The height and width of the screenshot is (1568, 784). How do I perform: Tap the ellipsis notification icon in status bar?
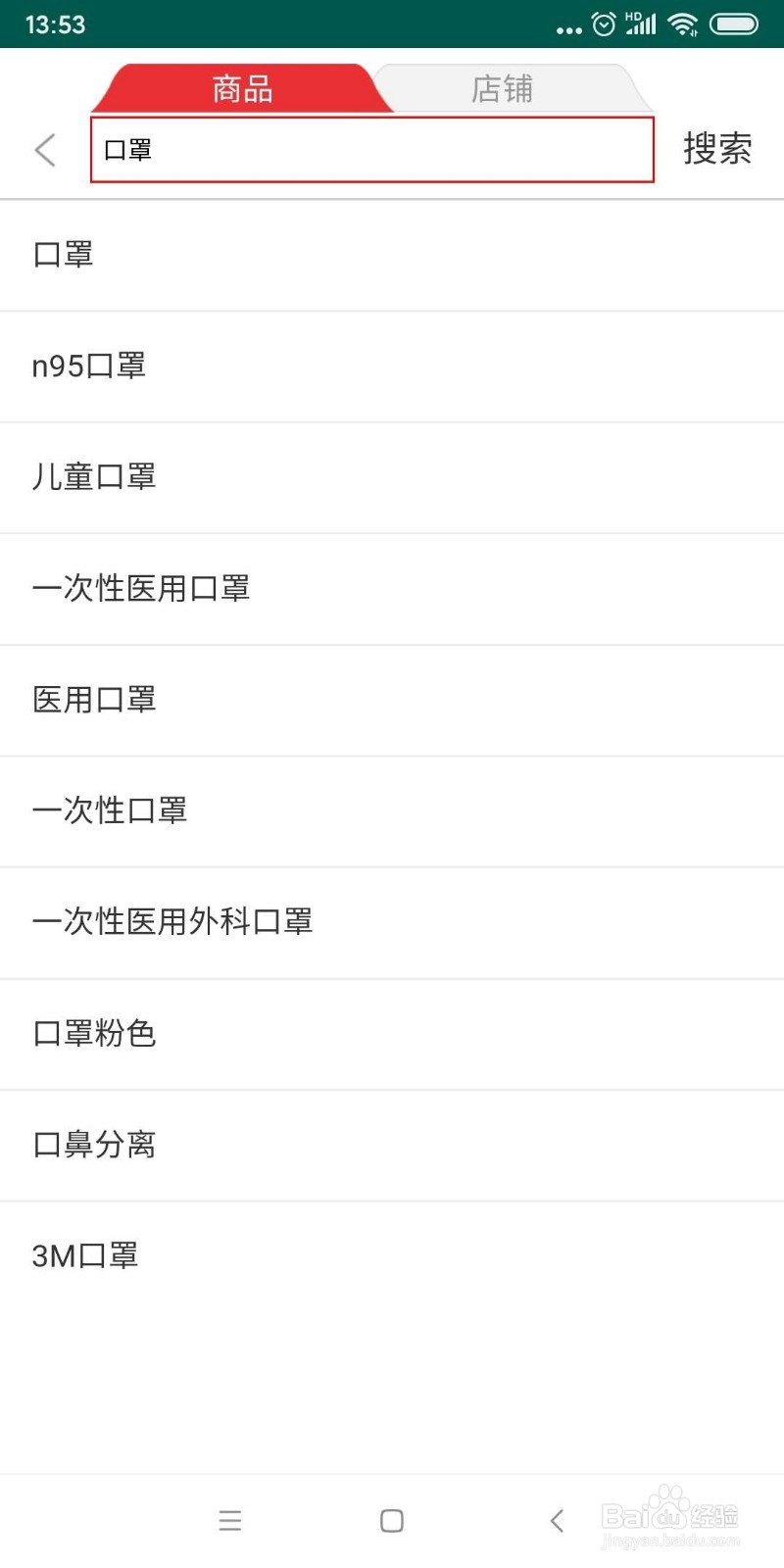click(x=568, y=28)
